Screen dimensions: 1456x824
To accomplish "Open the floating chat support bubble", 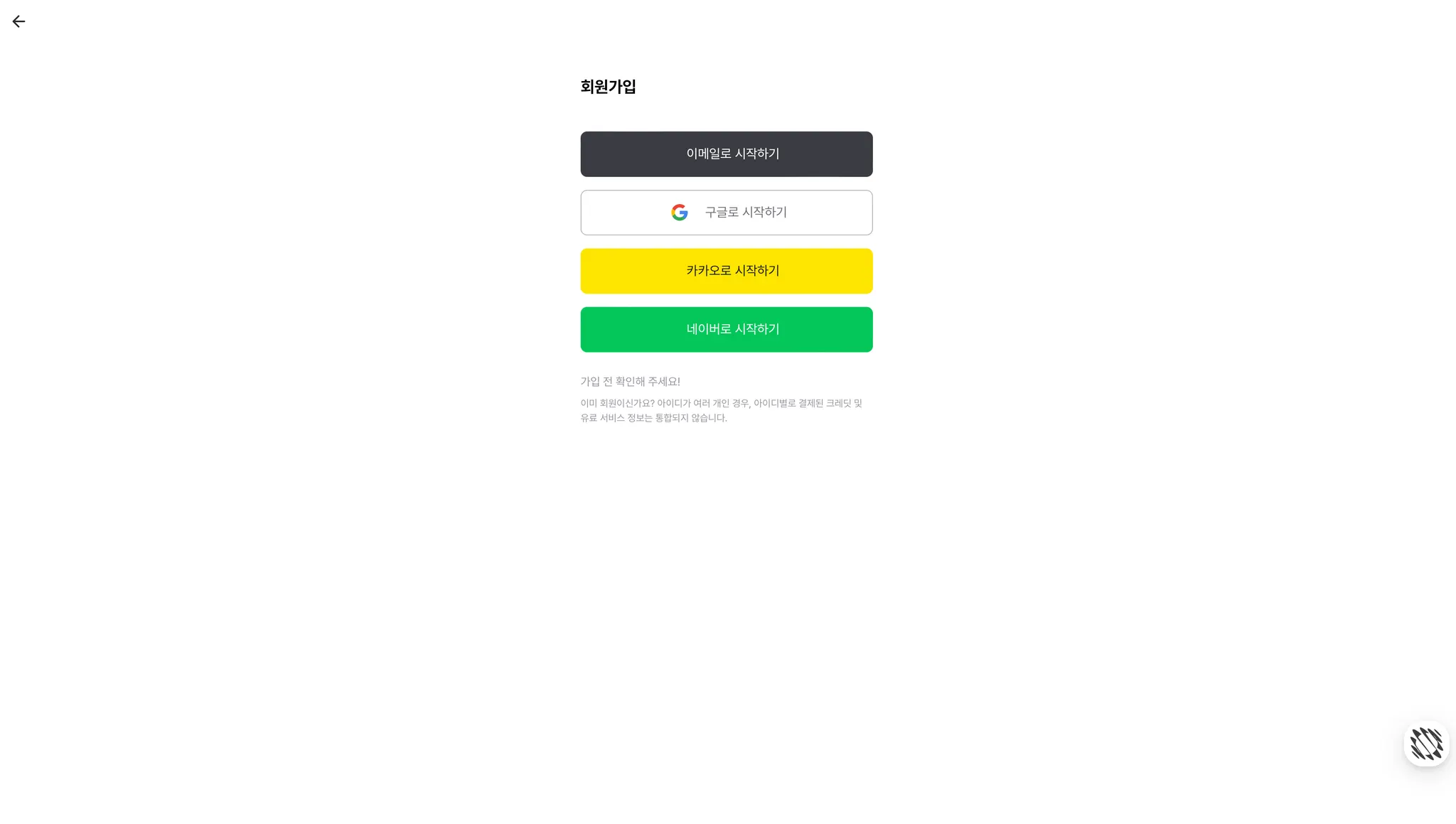I will point(1426,744).
